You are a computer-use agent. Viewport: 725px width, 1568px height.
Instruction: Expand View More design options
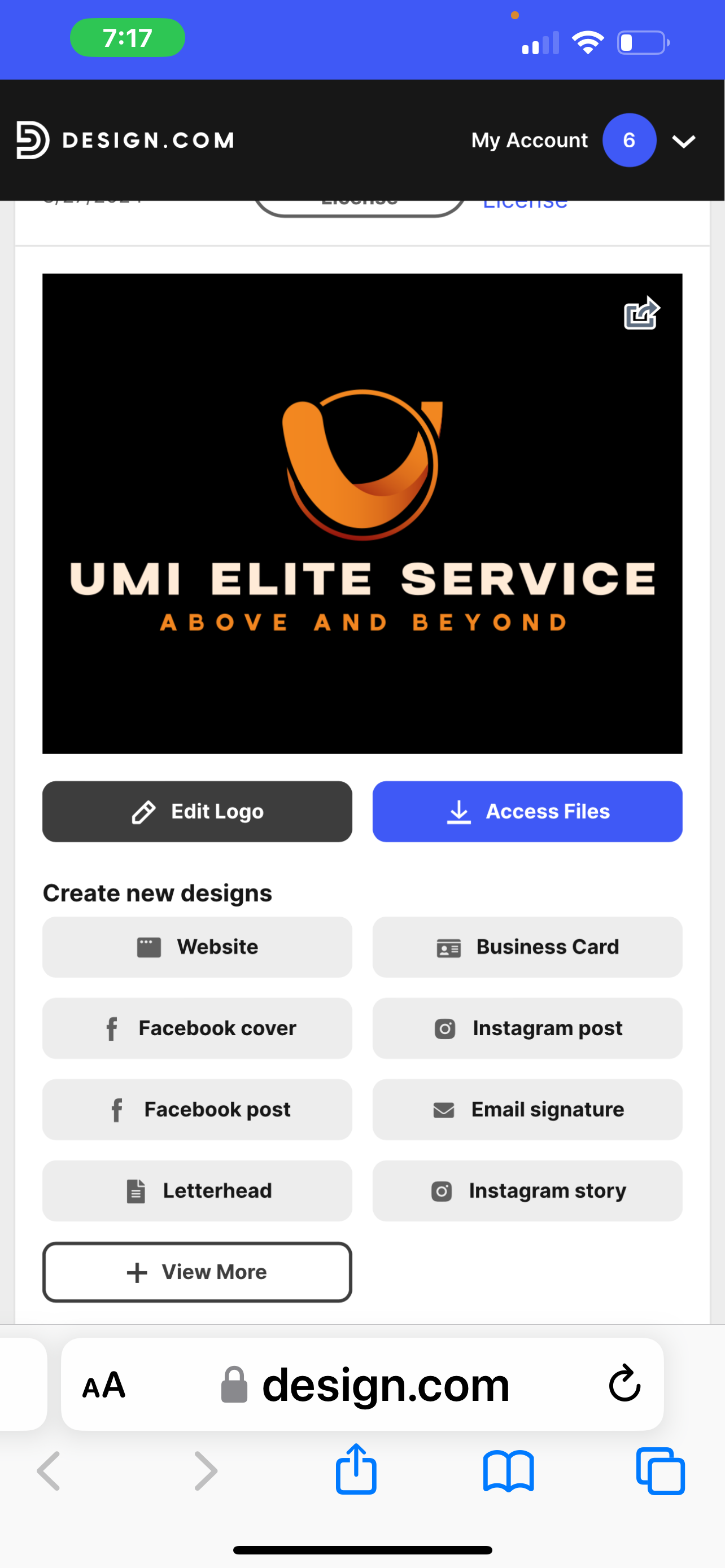tap(196, 1272)
